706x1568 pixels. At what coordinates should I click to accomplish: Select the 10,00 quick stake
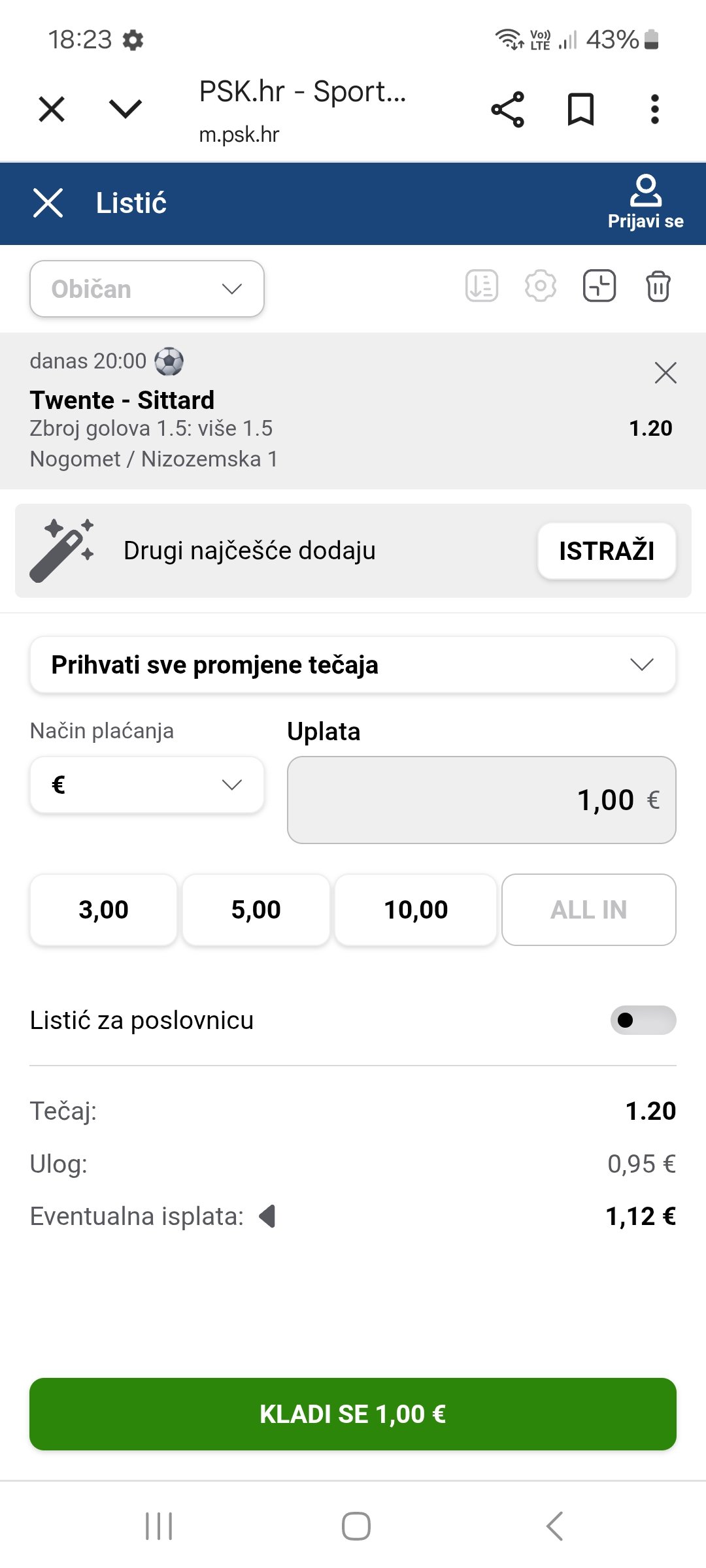[416, 909]
